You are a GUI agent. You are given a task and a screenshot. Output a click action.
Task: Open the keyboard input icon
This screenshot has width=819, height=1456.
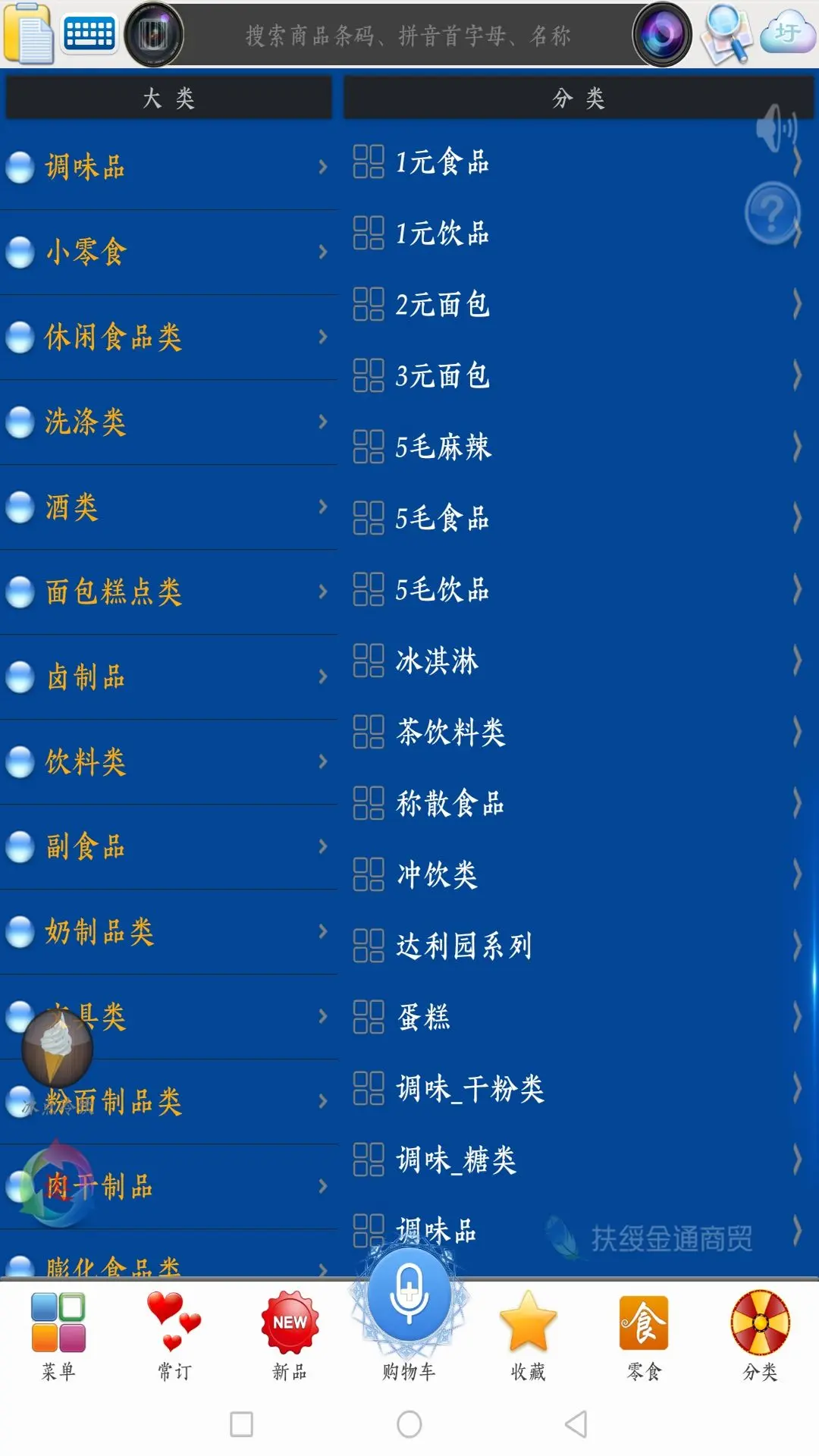click(89, 34)
